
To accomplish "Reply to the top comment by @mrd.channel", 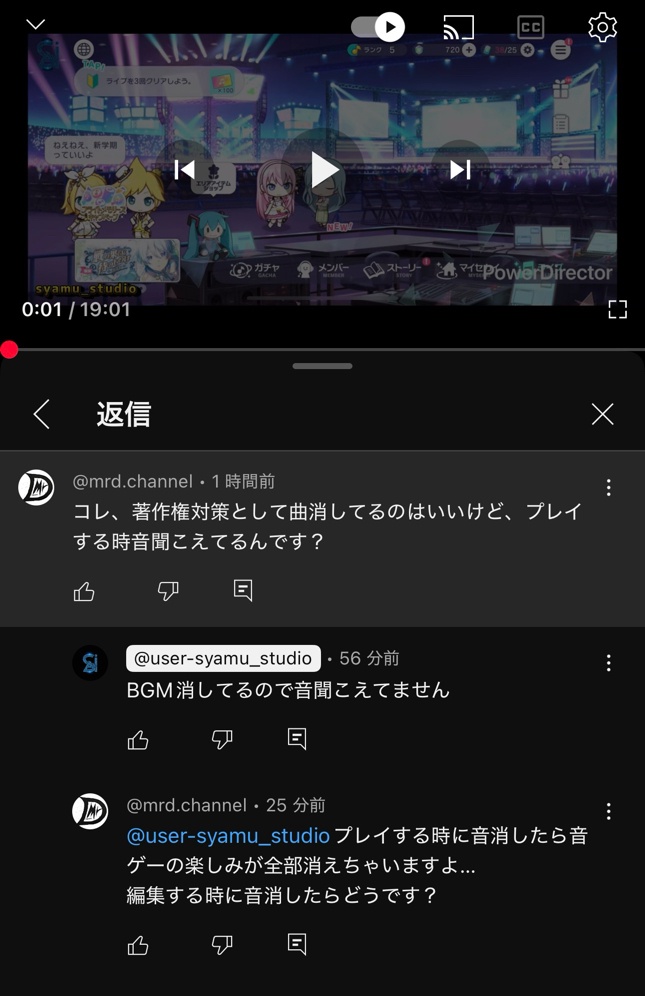I will 243,591.
